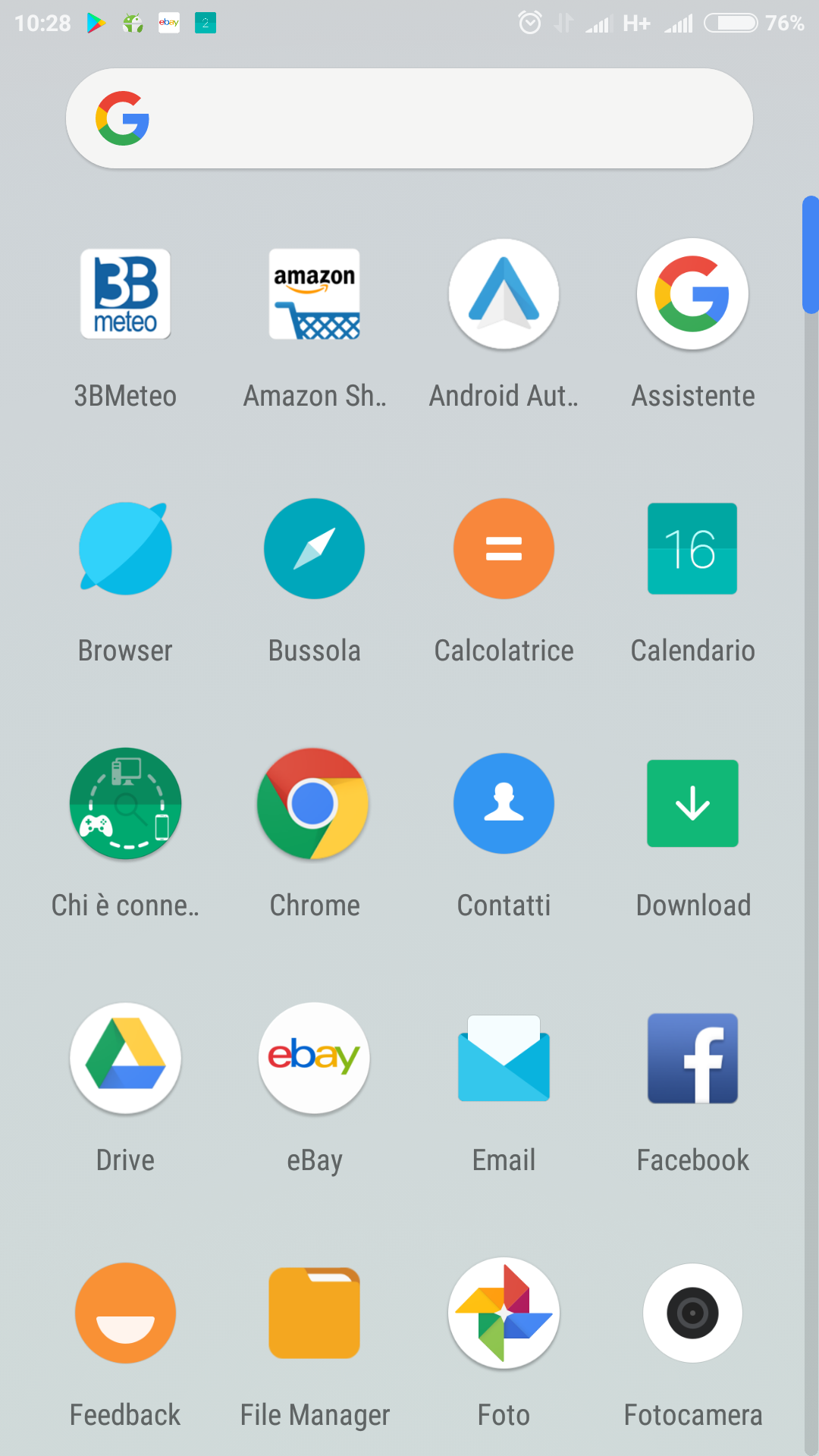Open Calcolatrice
This screenshot has width=819, height=1456.
504,548
